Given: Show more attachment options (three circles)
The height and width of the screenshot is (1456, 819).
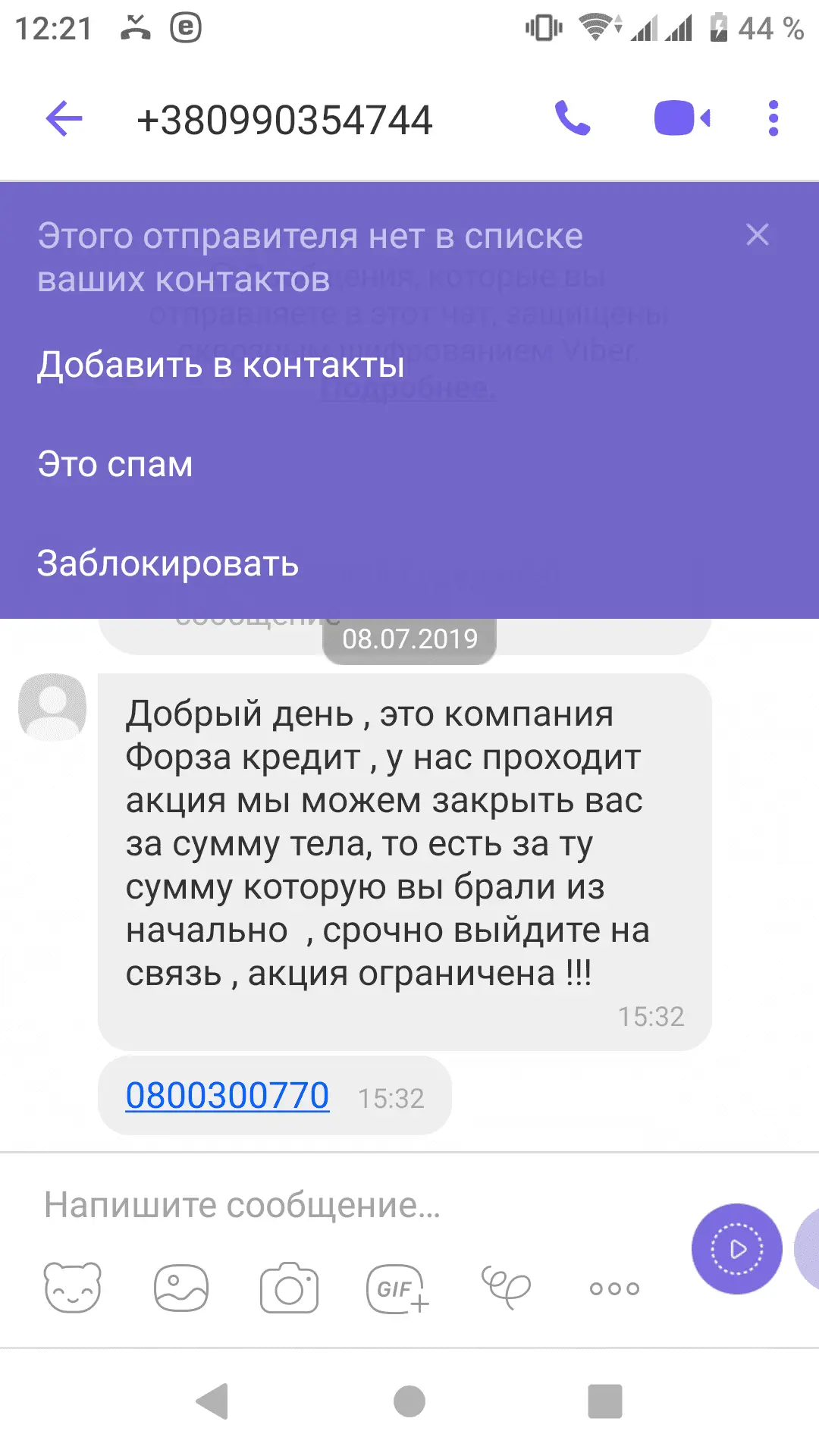Looking at the screenshot, I should tap(614, 1288).
